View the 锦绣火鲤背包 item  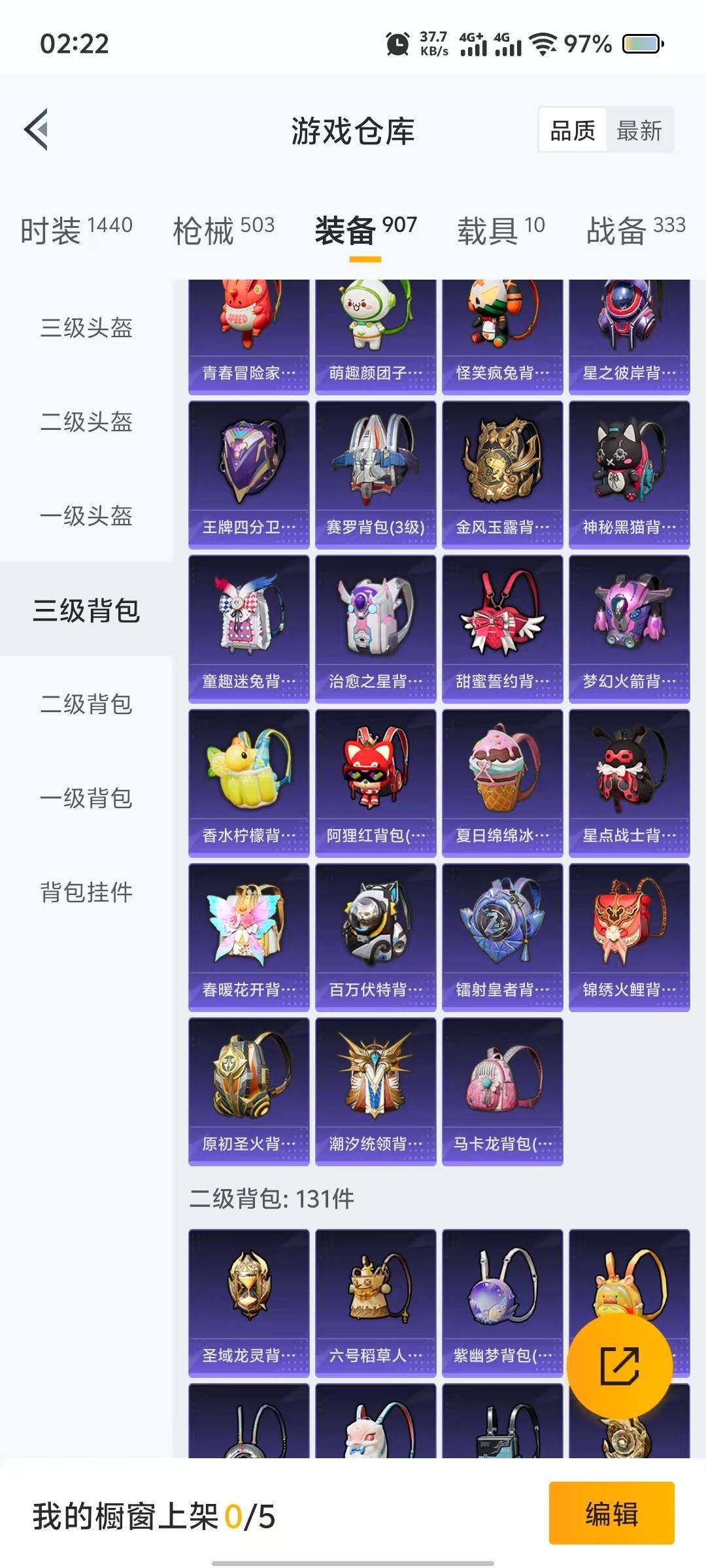630,938
